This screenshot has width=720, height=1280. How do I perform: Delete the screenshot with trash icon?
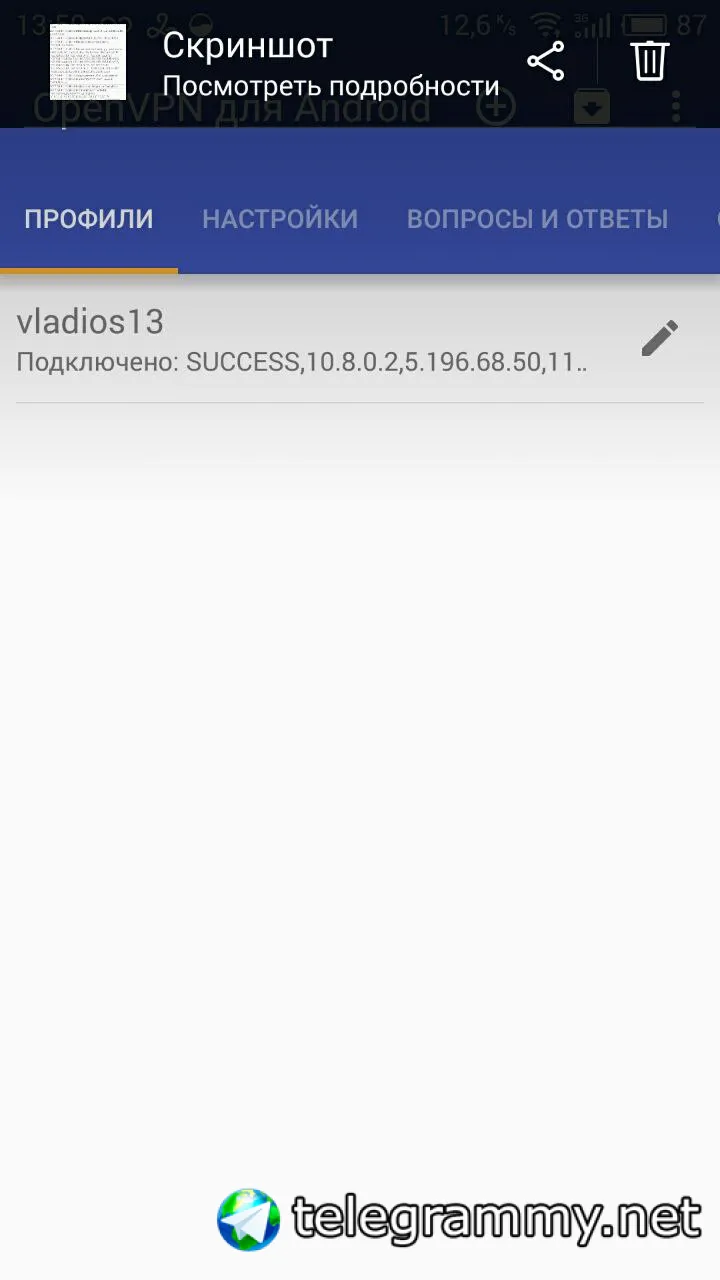pos(649,61)
